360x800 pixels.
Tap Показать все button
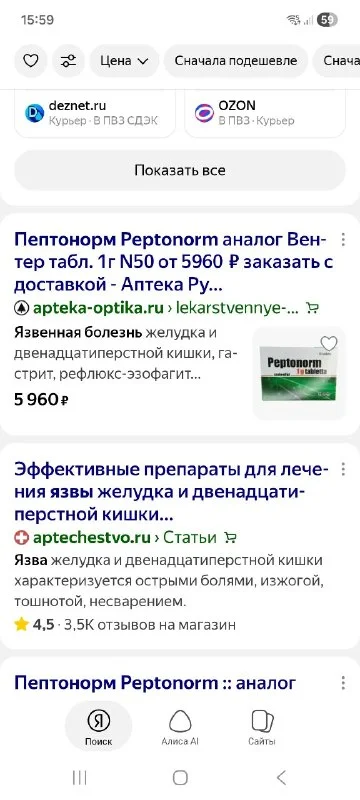(180, 170)
